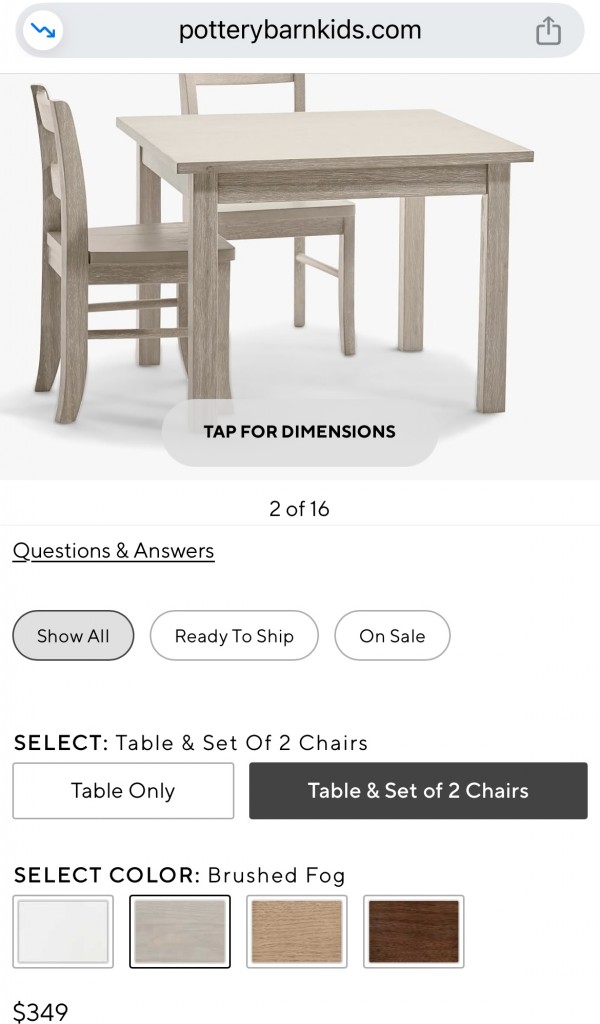This screenshot has width=600, height=1024.
Task: Choose the Table Only option
Action: [x=123, y=791]
